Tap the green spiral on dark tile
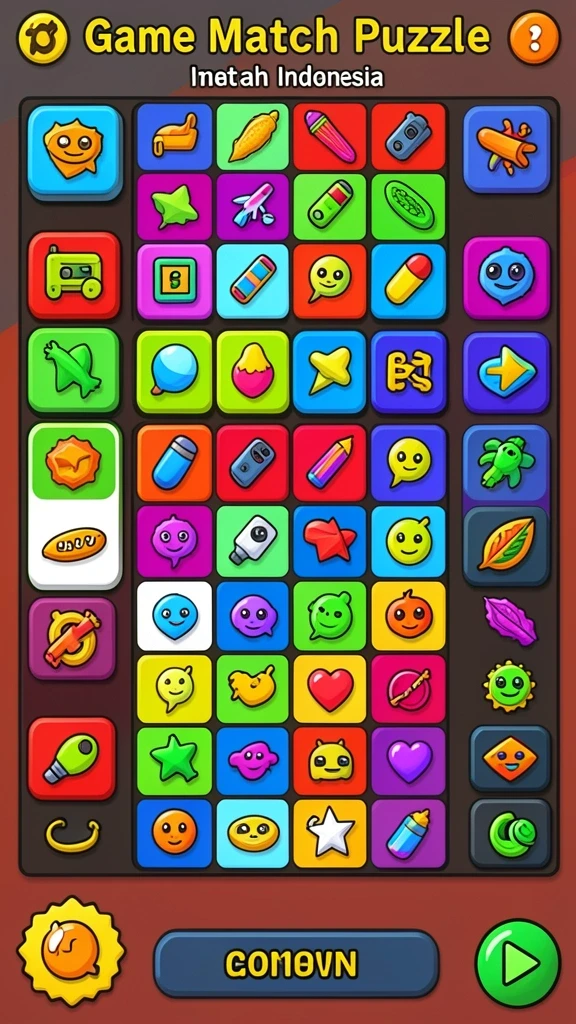 click(510, 833)
